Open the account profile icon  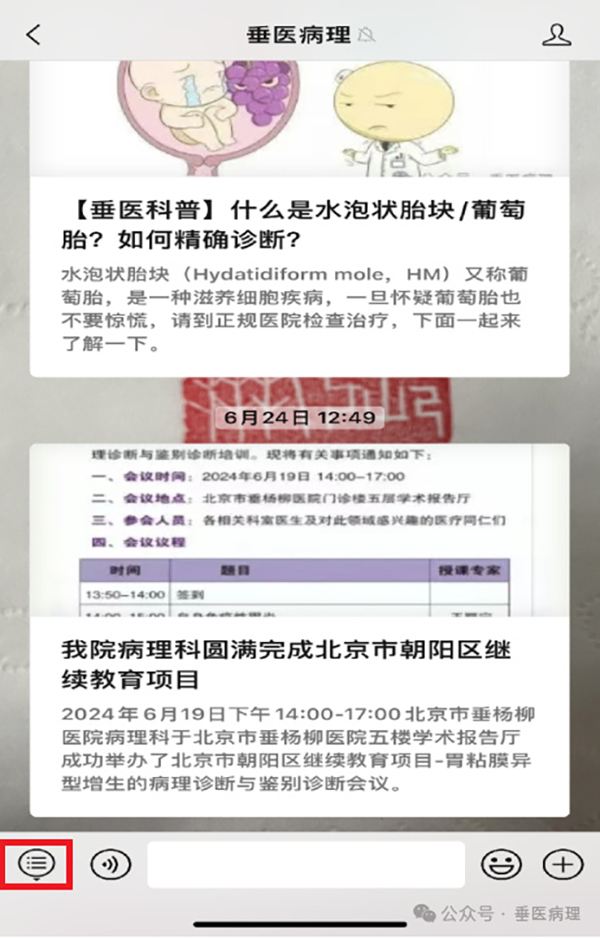pos(555,35)
